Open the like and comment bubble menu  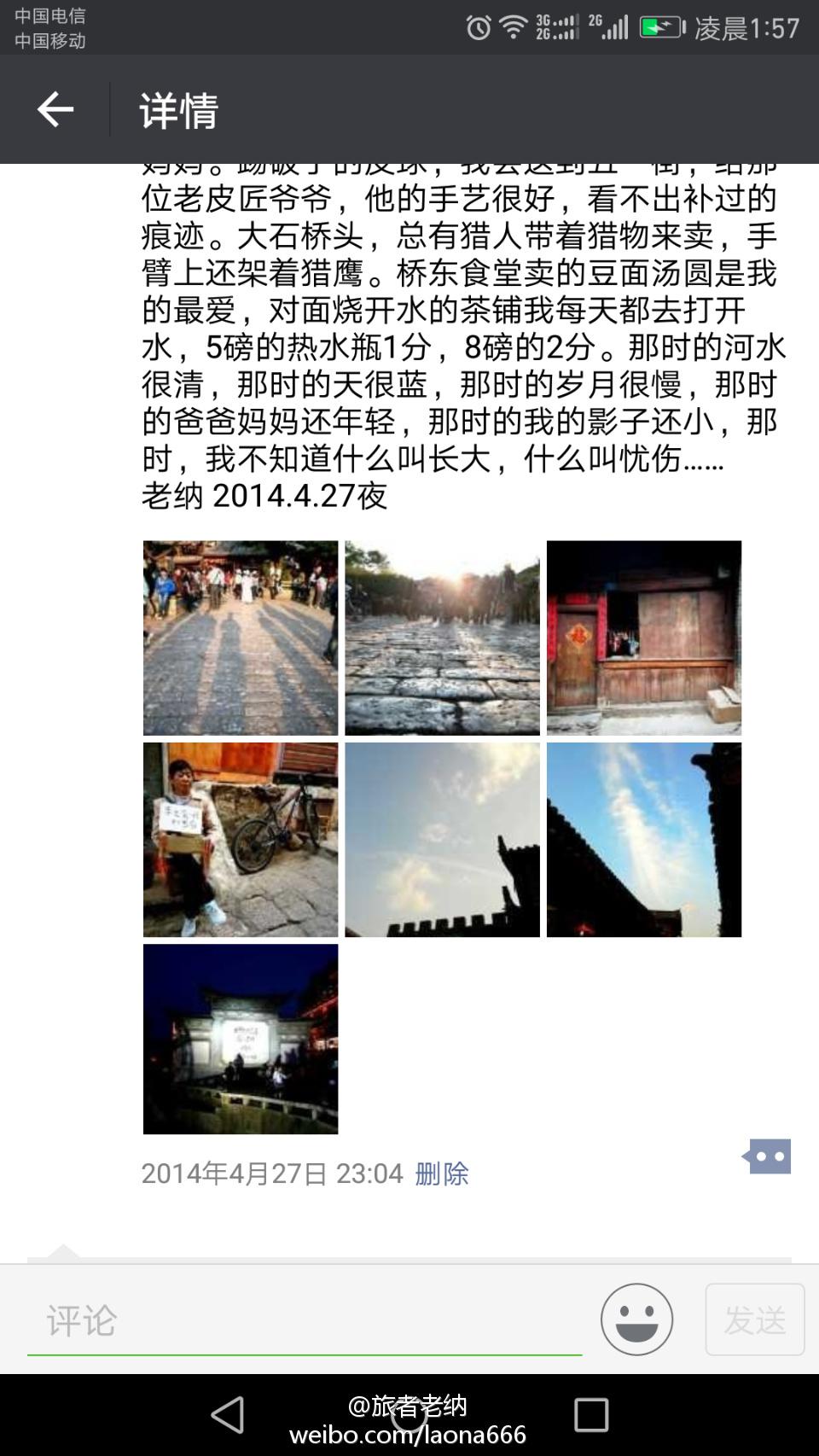tap(767, 1156)
